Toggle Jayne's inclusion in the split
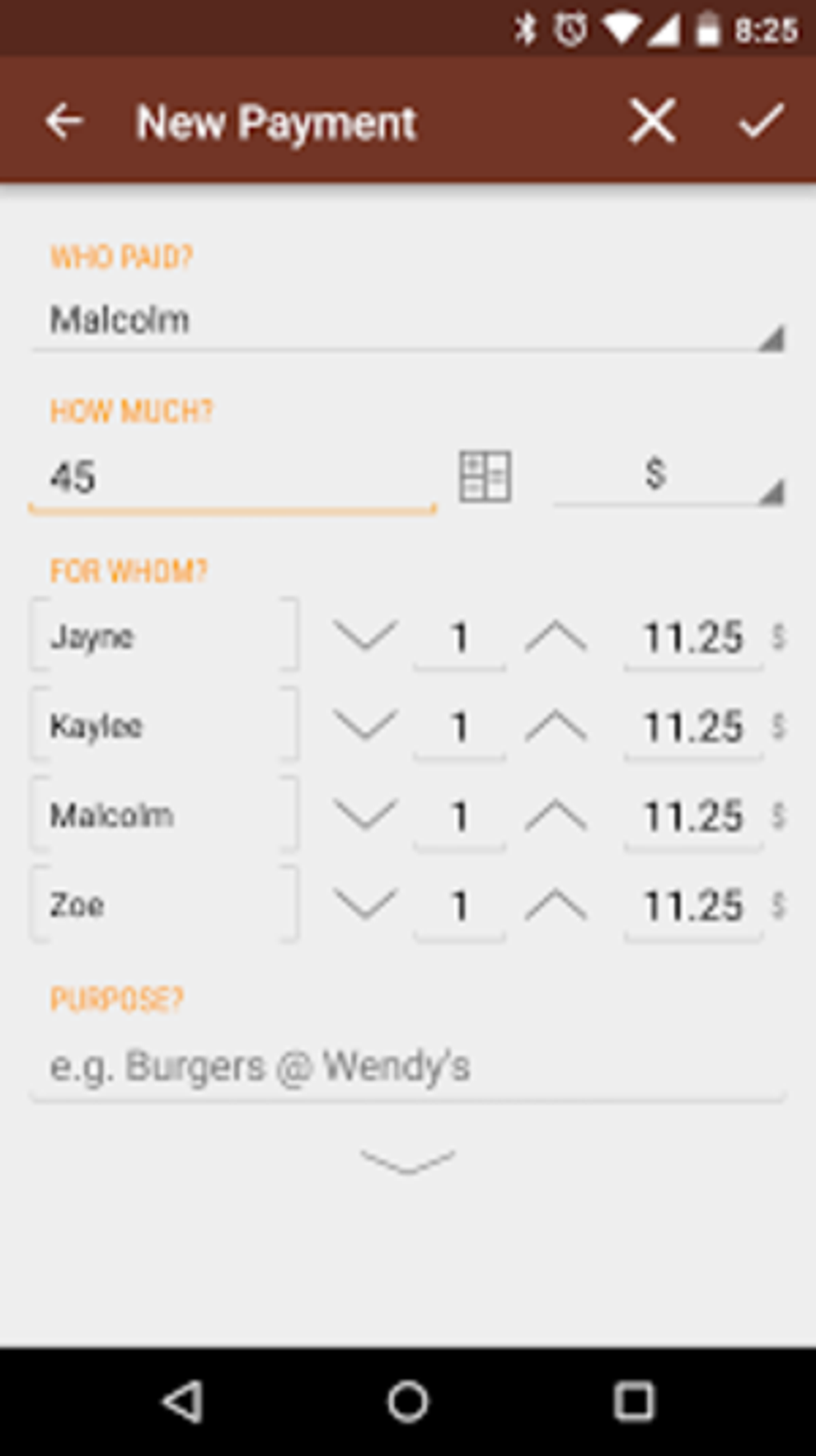Viewport: 816px width, 1456px height. pos(164,636)
